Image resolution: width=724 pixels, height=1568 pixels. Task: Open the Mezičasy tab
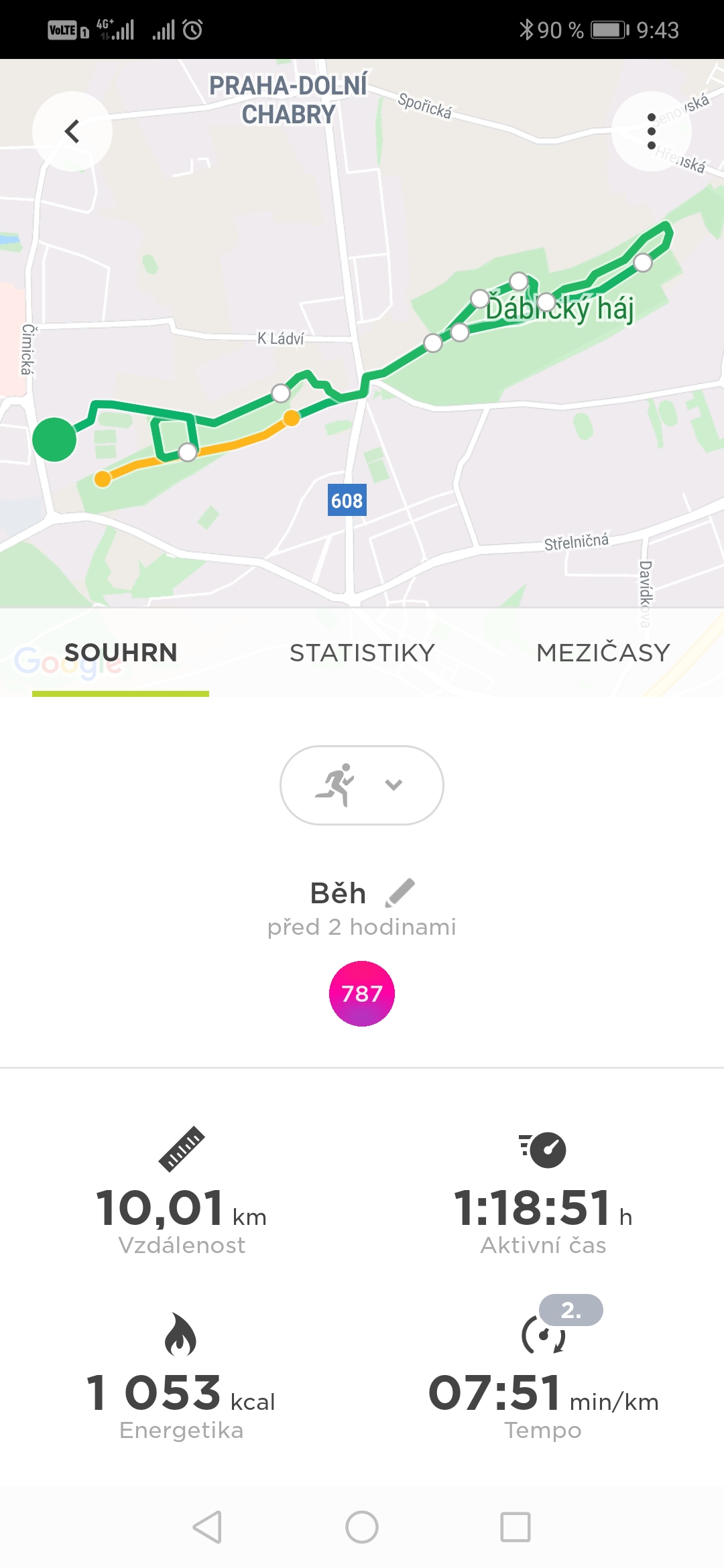click(603, 653)
